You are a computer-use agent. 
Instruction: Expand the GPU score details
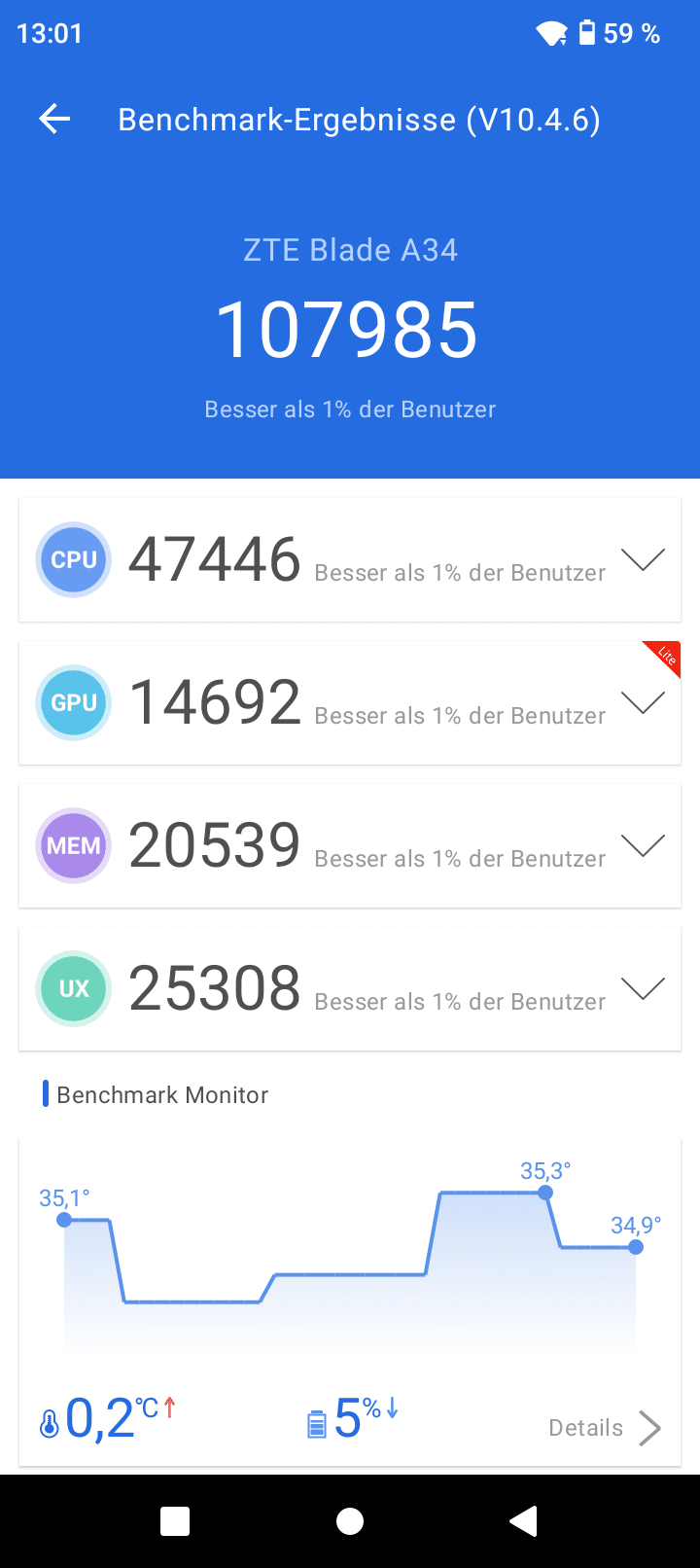(x=643, y=703)
